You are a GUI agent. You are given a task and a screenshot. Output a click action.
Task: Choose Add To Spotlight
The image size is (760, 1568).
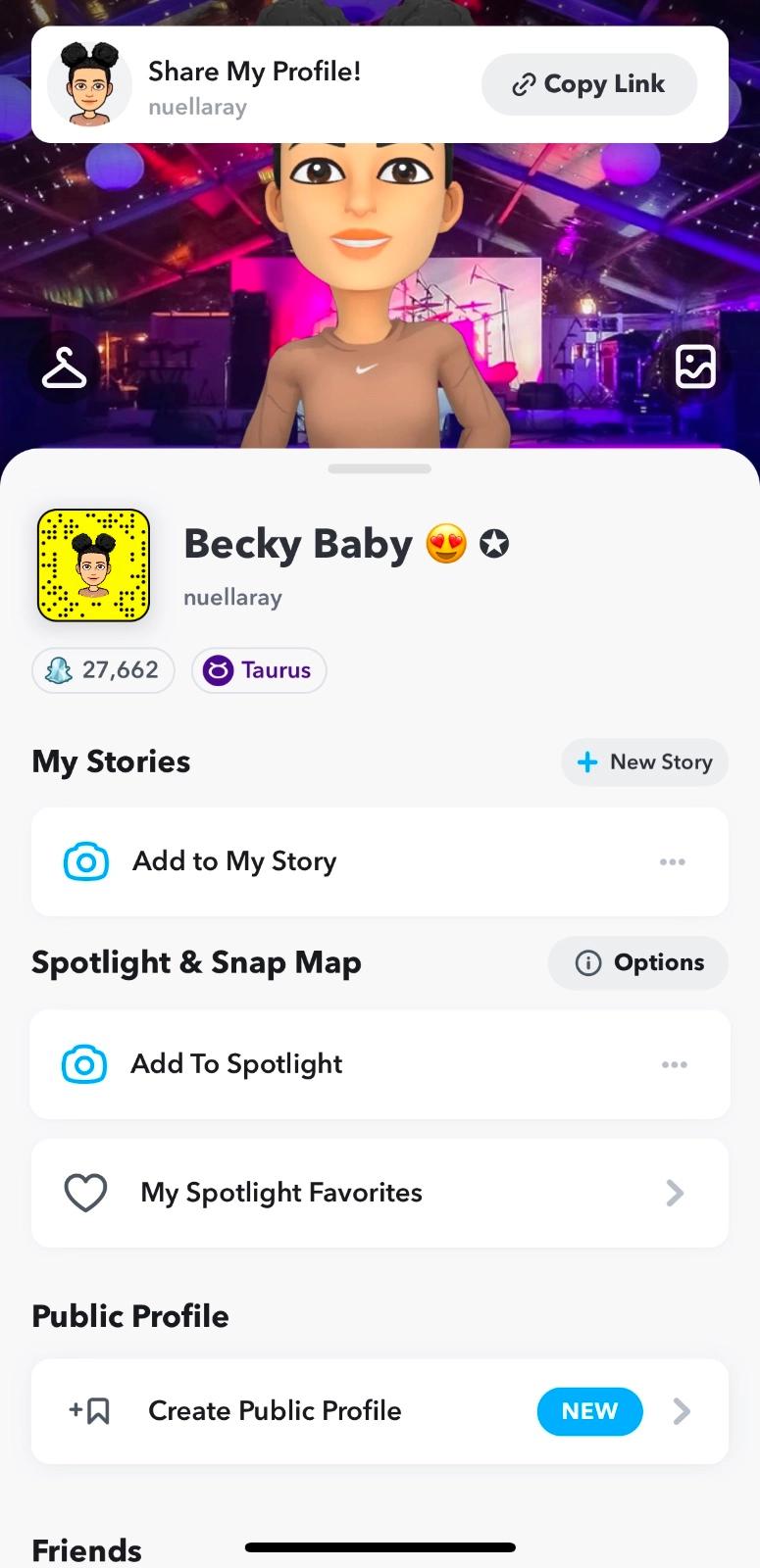[x=236, y=1064]
